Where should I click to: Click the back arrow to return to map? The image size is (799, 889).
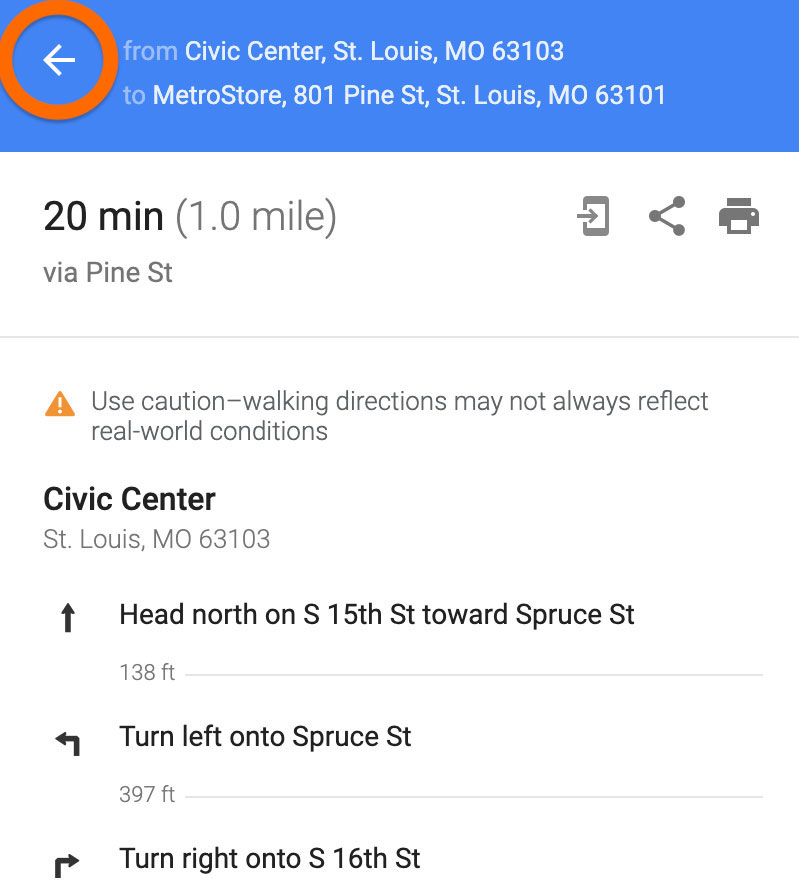point(57,62)
